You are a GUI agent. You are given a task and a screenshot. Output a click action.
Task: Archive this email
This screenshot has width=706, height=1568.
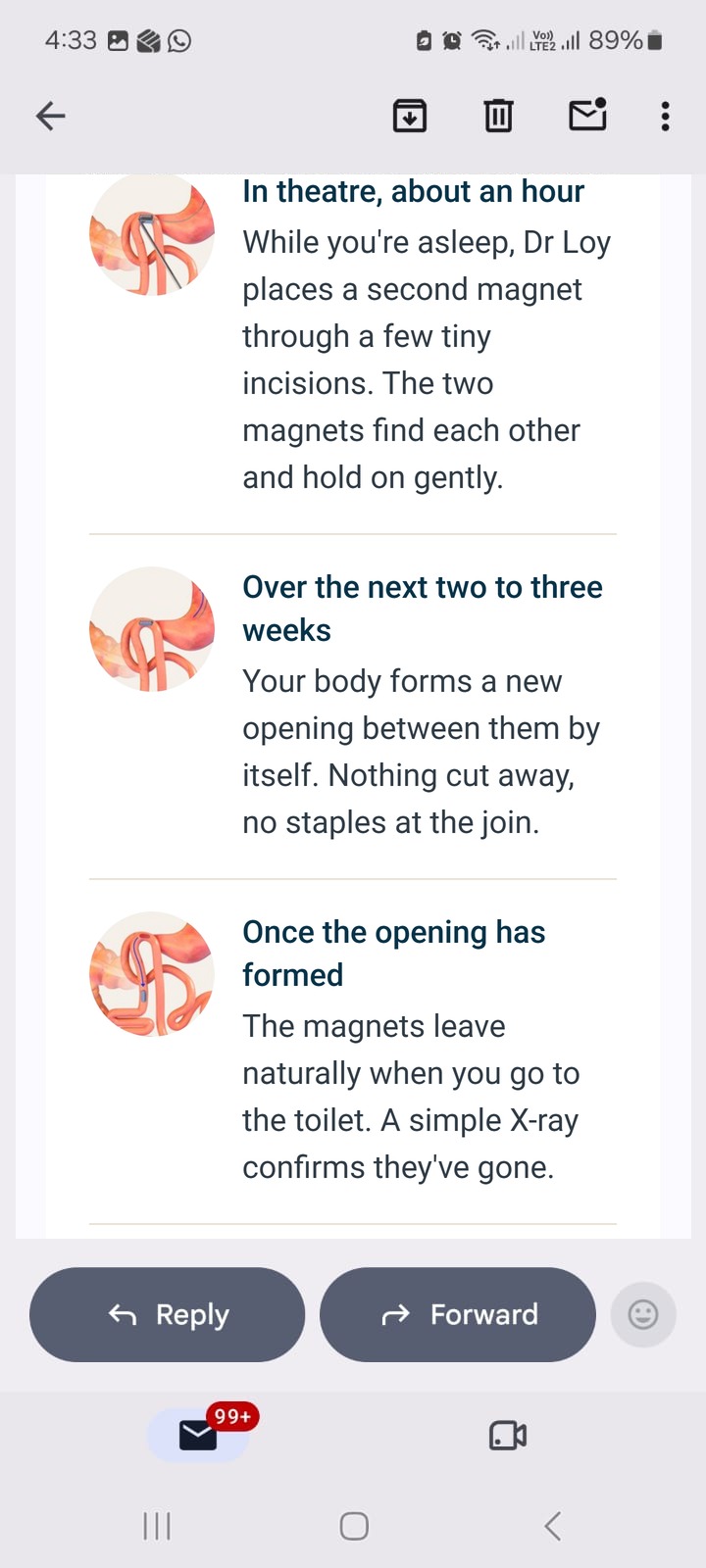(x=410, y=116)
